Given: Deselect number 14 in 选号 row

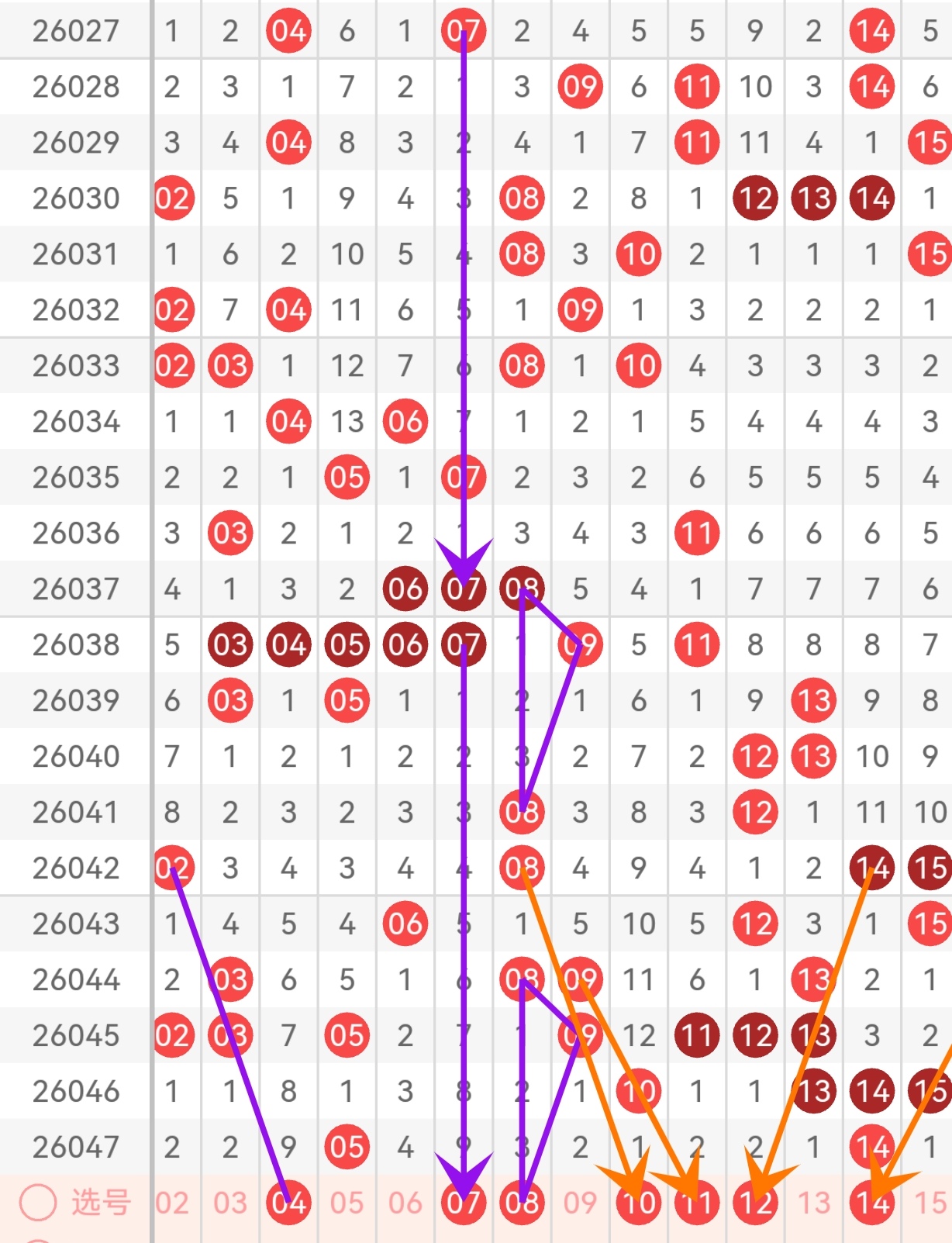Looking at the screenshot, I should point(872,1203).
